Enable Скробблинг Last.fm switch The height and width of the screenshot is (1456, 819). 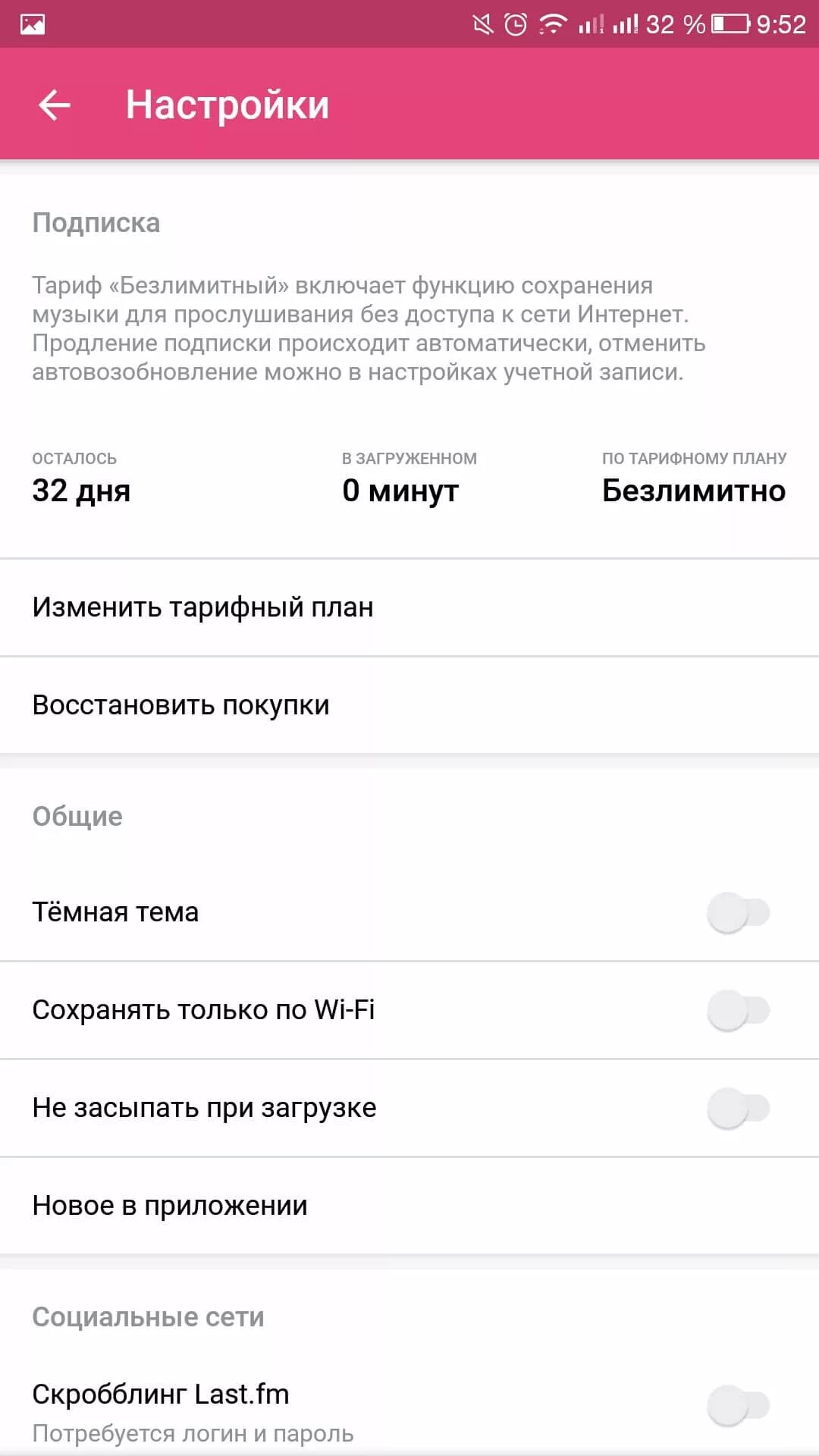coord(738,1404)
